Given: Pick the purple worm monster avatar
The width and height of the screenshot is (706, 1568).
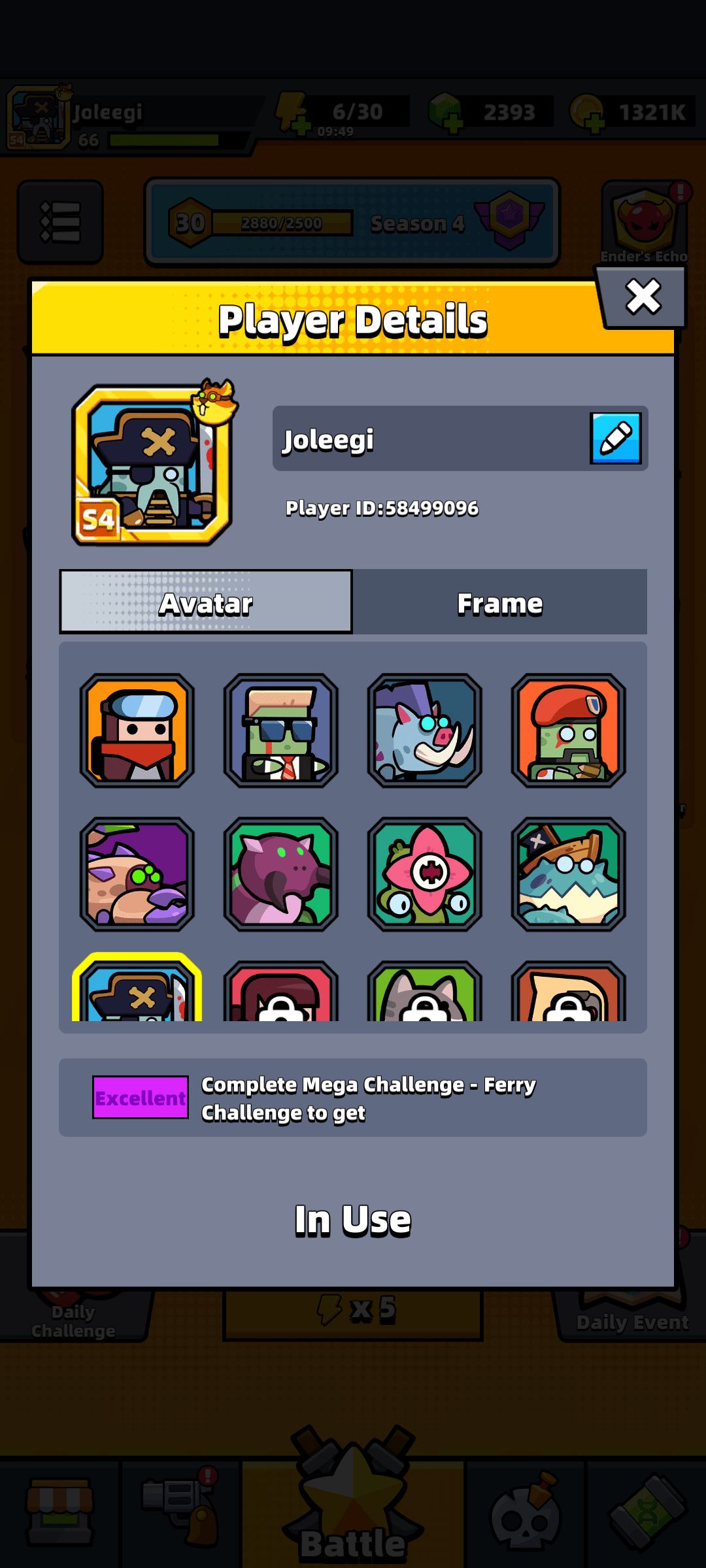Looking at the screenshot, I should [281, 874].
